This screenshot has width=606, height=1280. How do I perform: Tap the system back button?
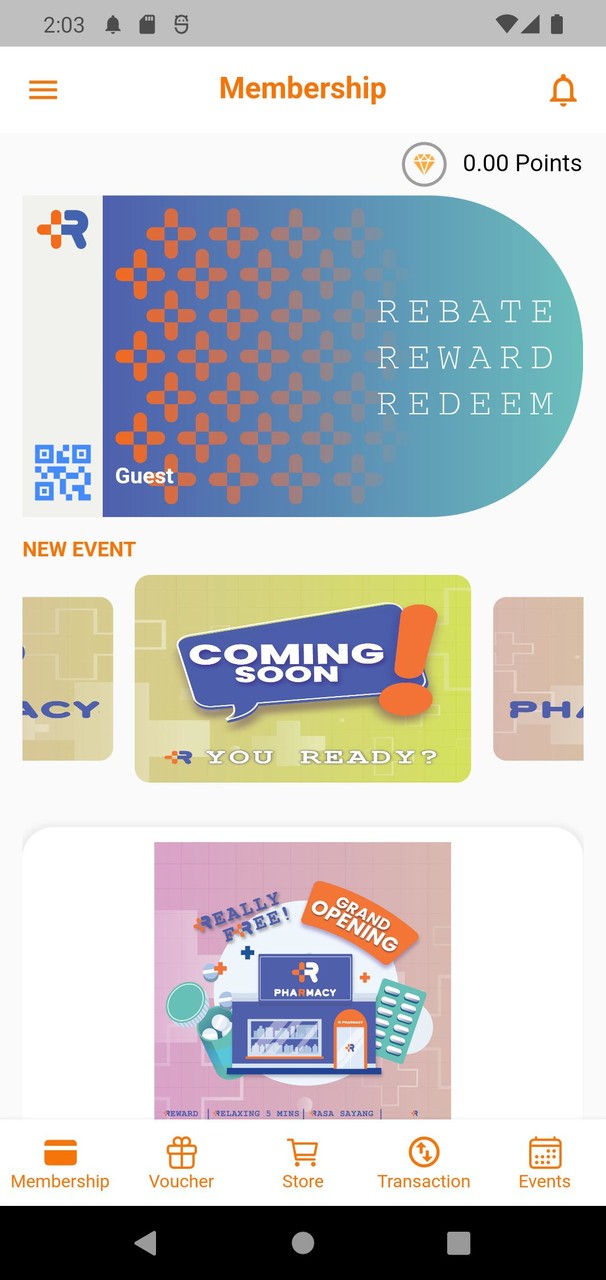(x=146, y=1242)
